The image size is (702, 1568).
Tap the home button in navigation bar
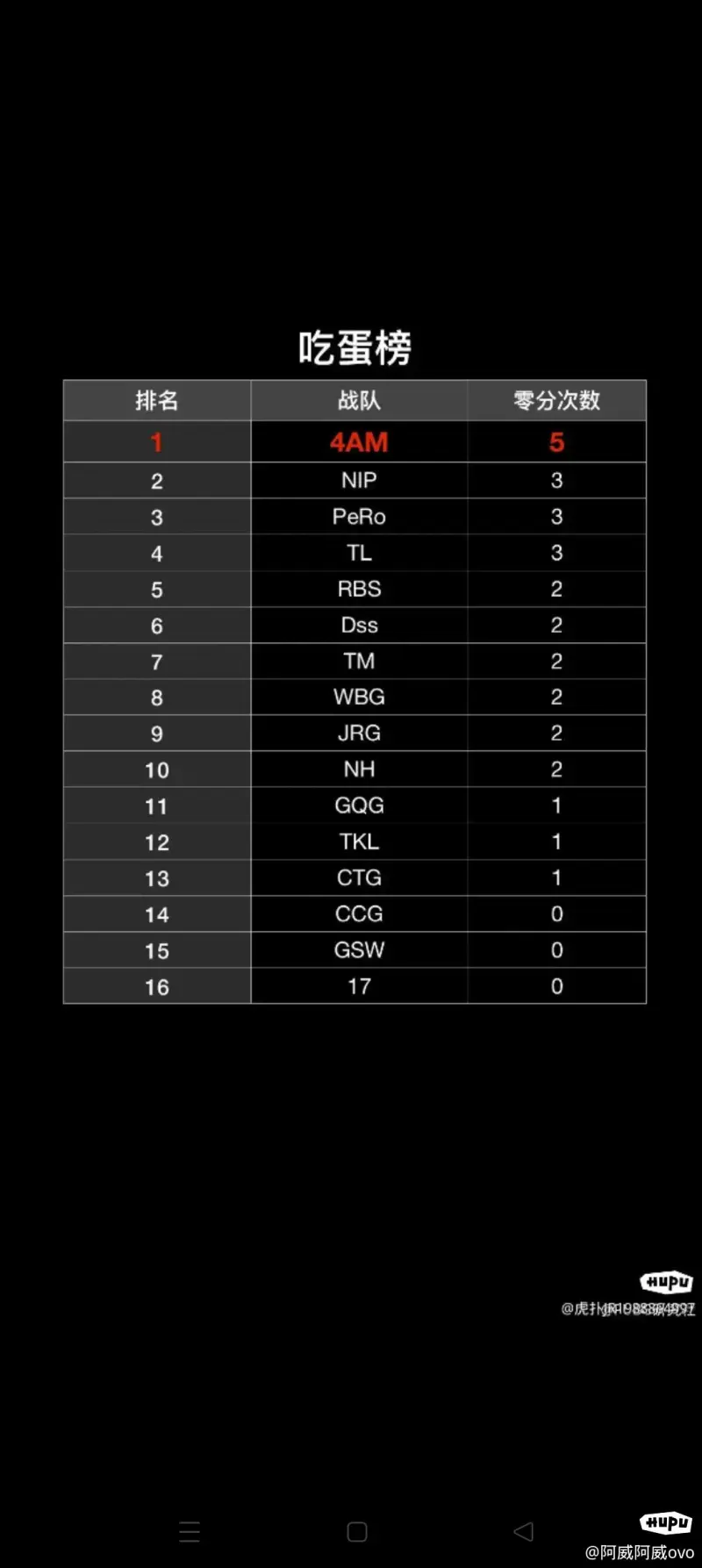tap(357, 1531)
